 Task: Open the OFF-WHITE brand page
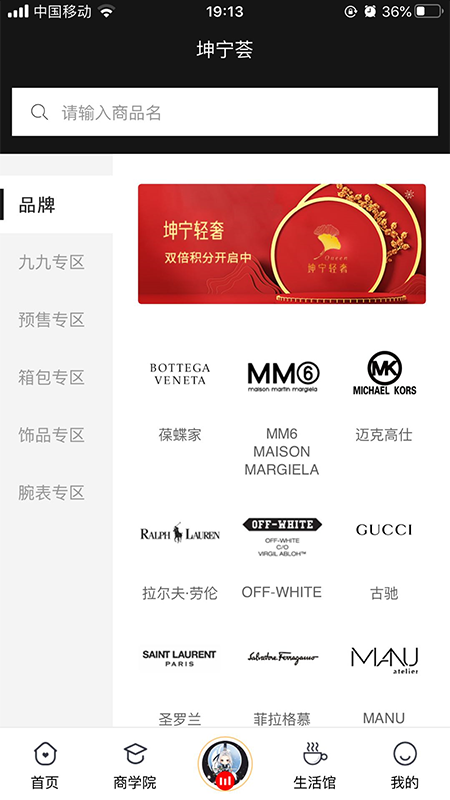coord(282,559)
